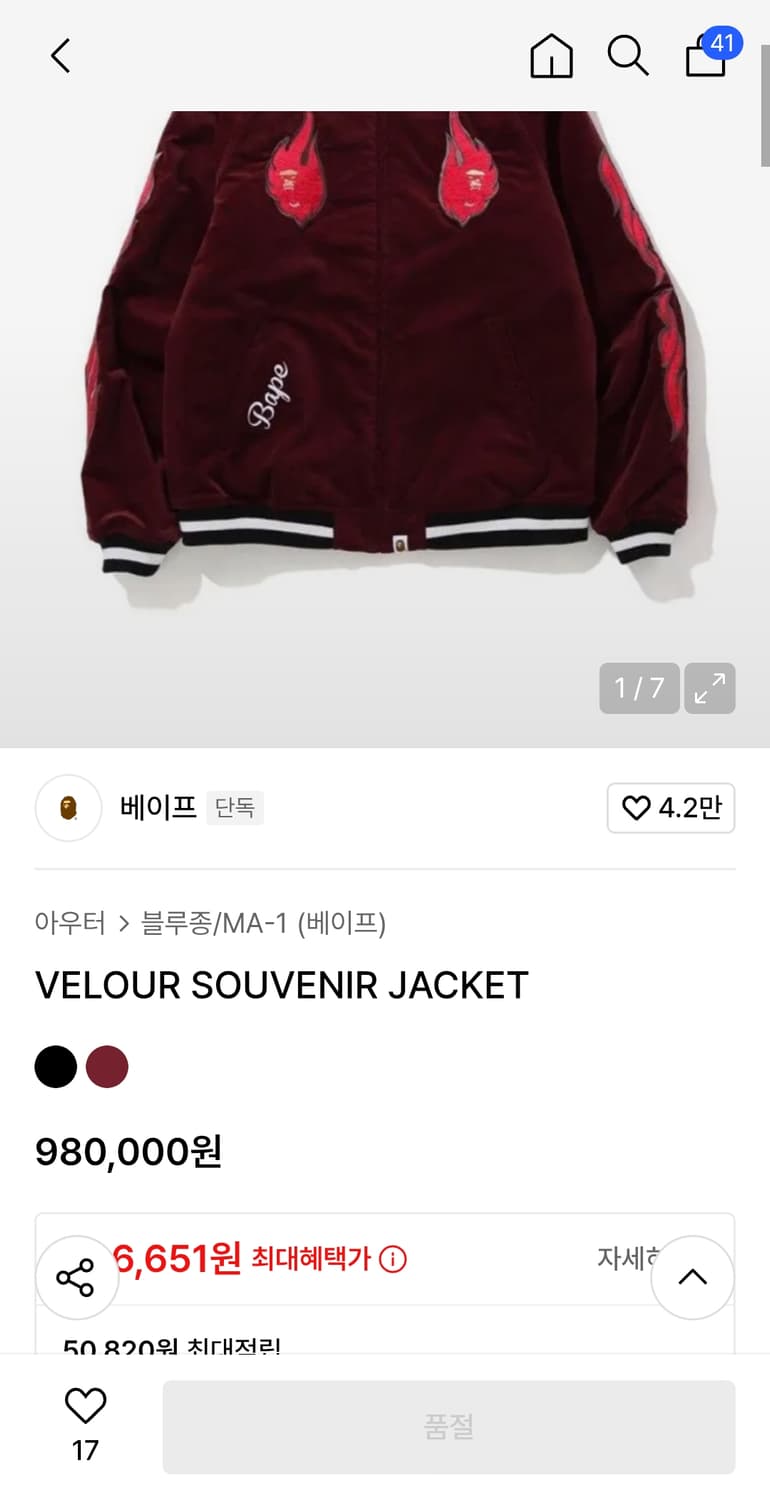
Task: Select the black color swatch
Action: tap(56, 1066)
